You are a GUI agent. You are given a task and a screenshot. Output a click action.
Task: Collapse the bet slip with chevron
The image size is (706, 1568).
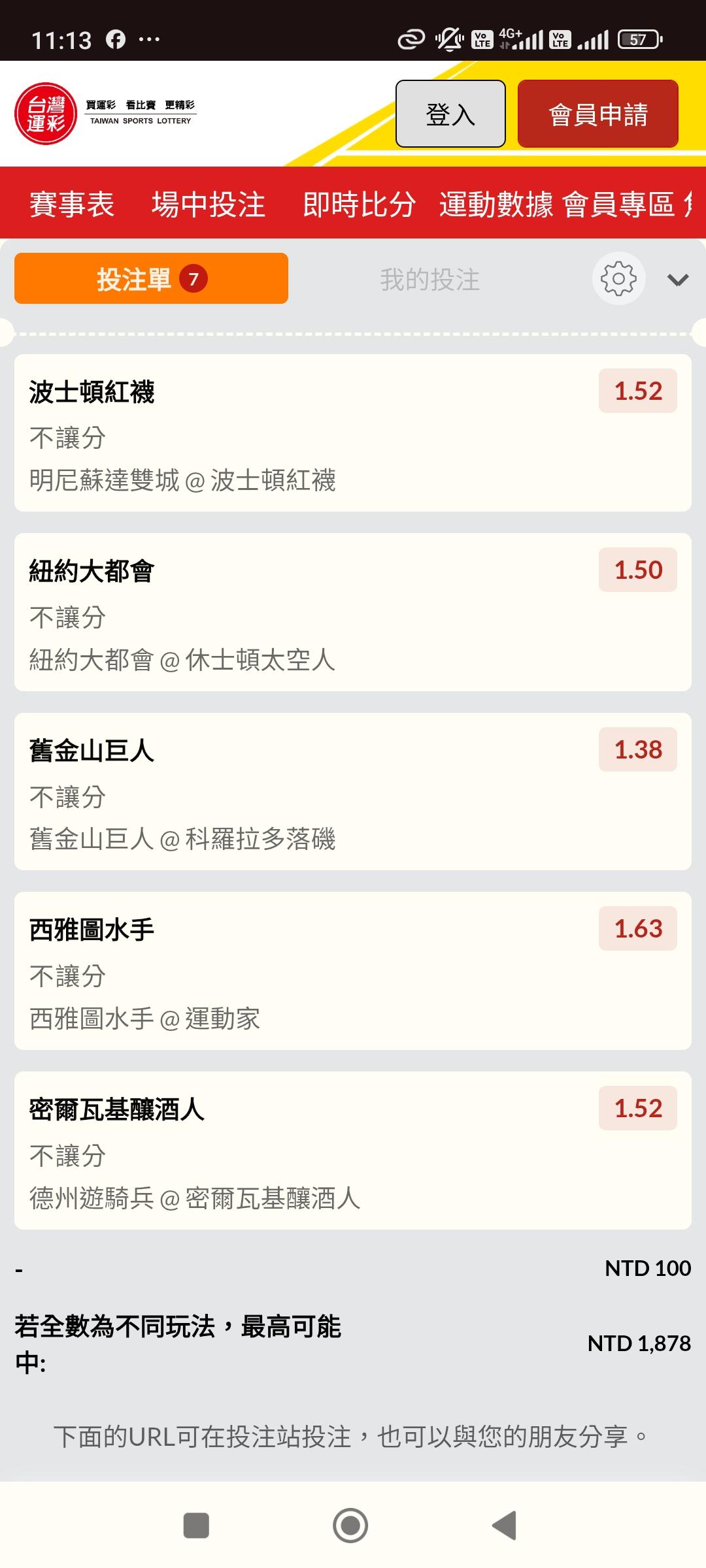(x=678, y=280)
